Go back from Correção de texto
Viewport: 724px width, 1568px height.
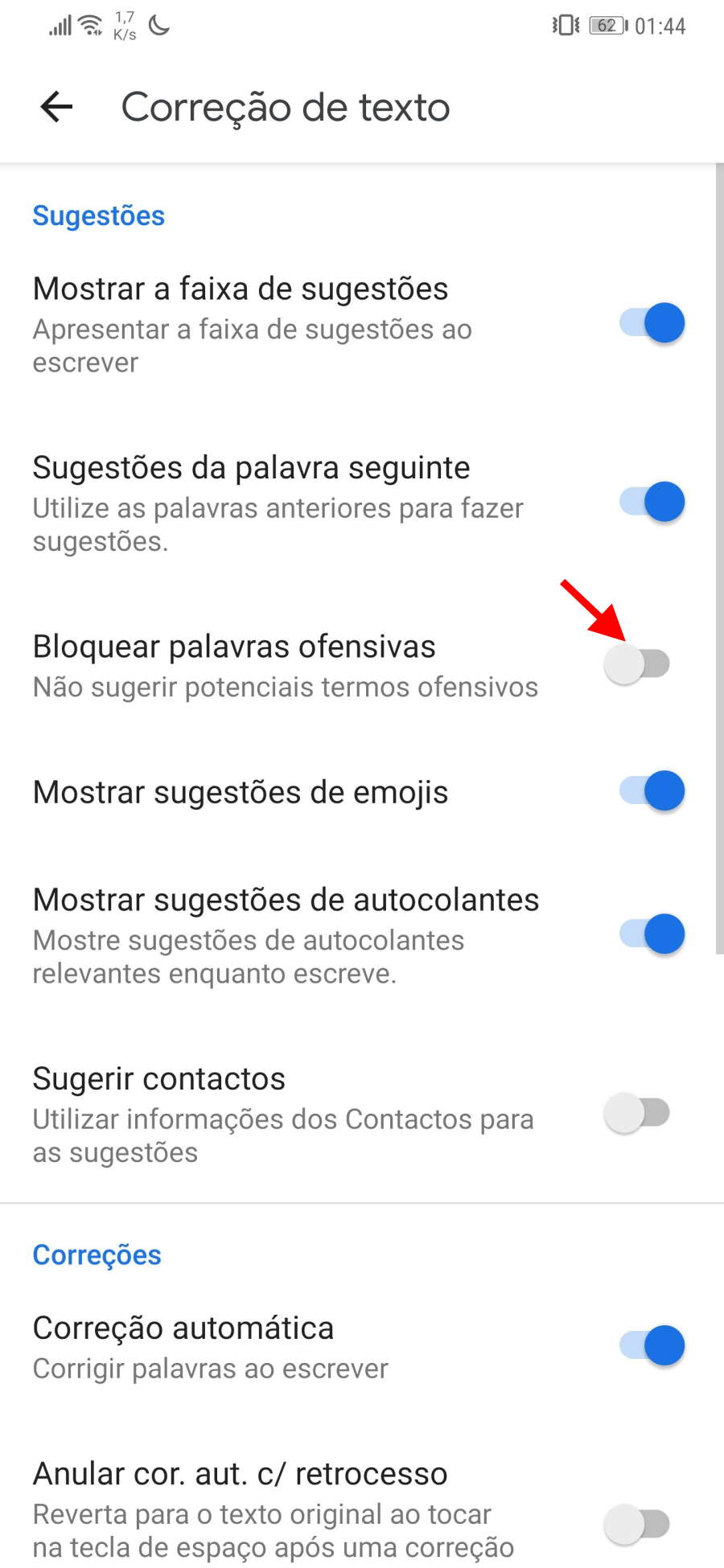pos(56,107)
